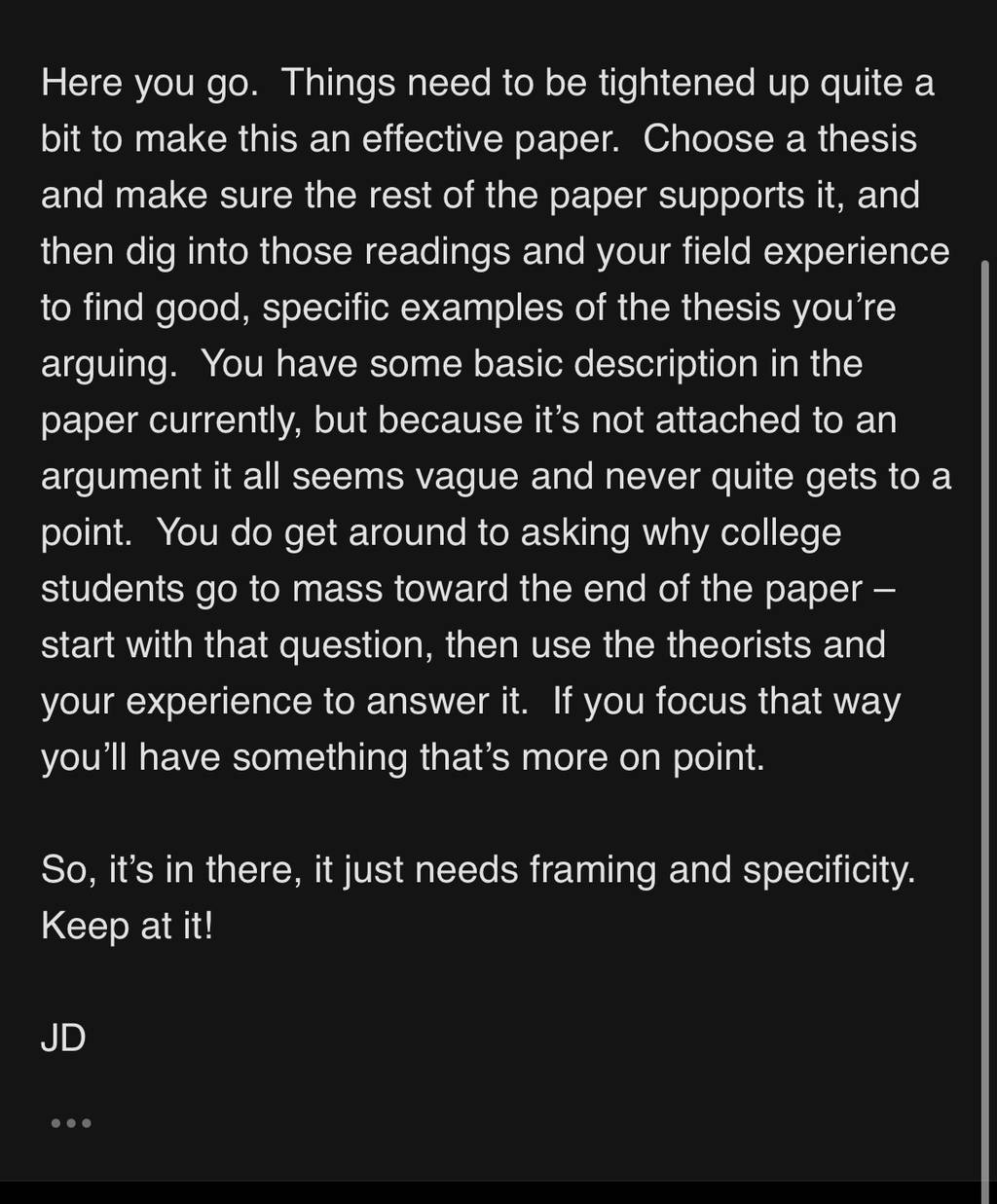Expand the trimmed content ellipsis below JD

[x=71, y=1123]
